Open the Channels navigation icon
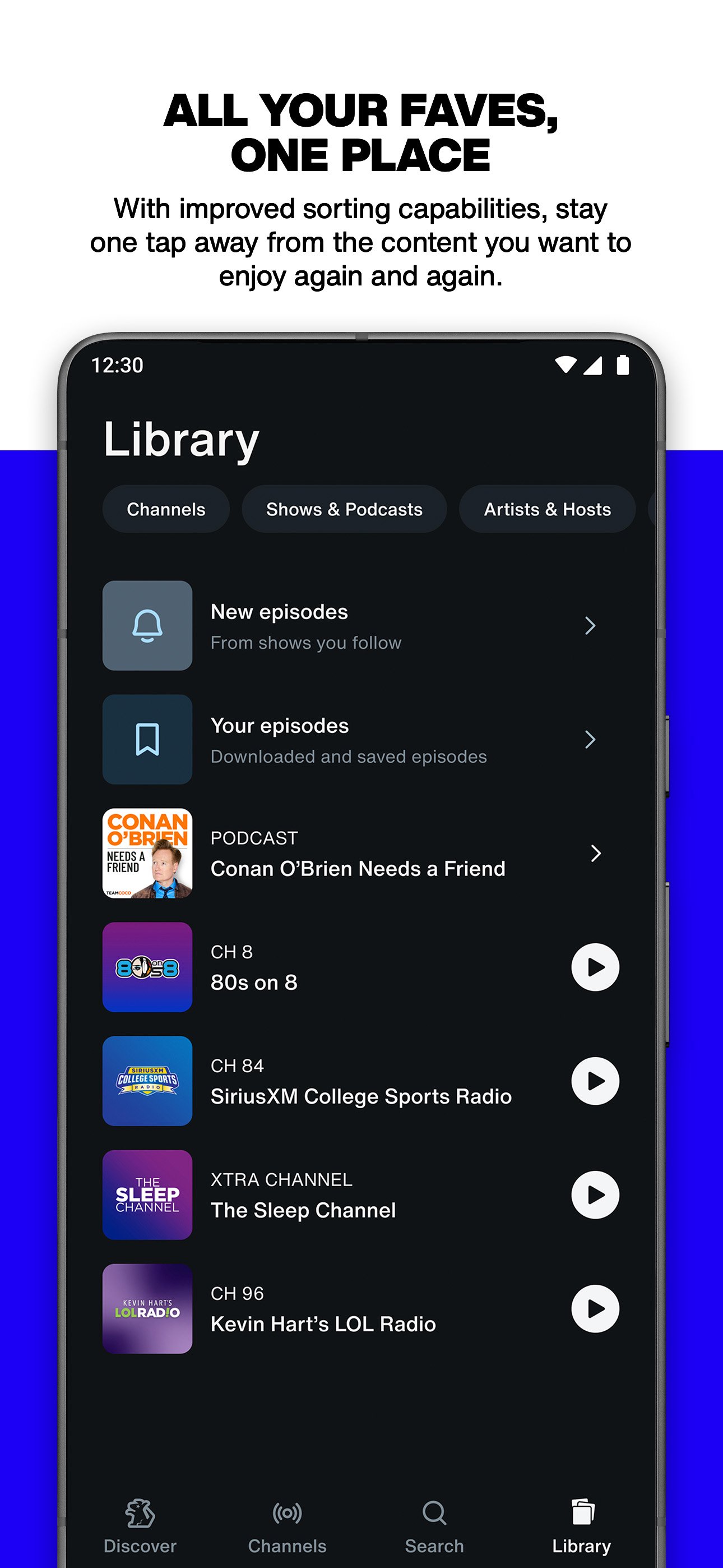This screenshot has width=723, height=1568. click(x=288, y=1511)
